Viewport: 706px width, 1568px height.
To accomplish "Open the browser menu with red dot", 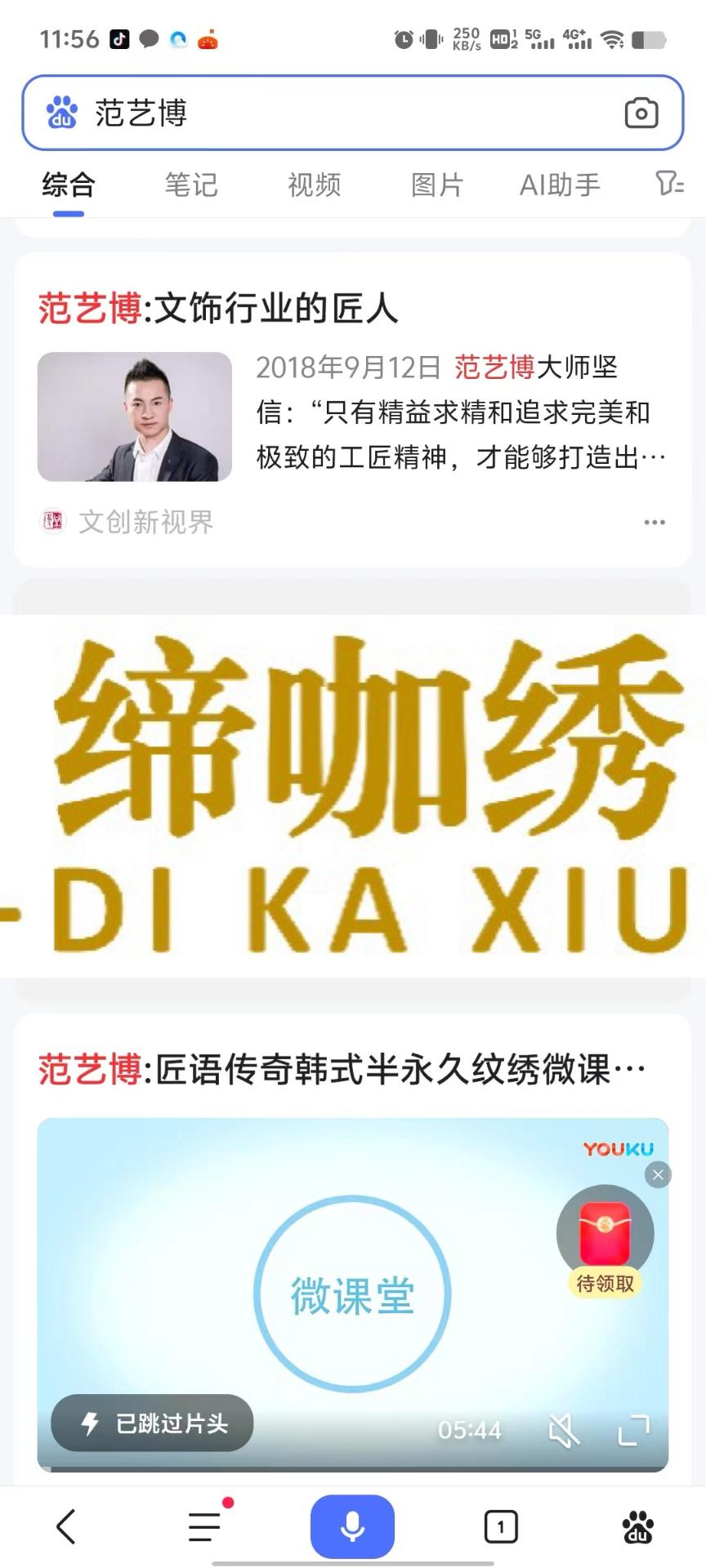I will (205, 1526).
